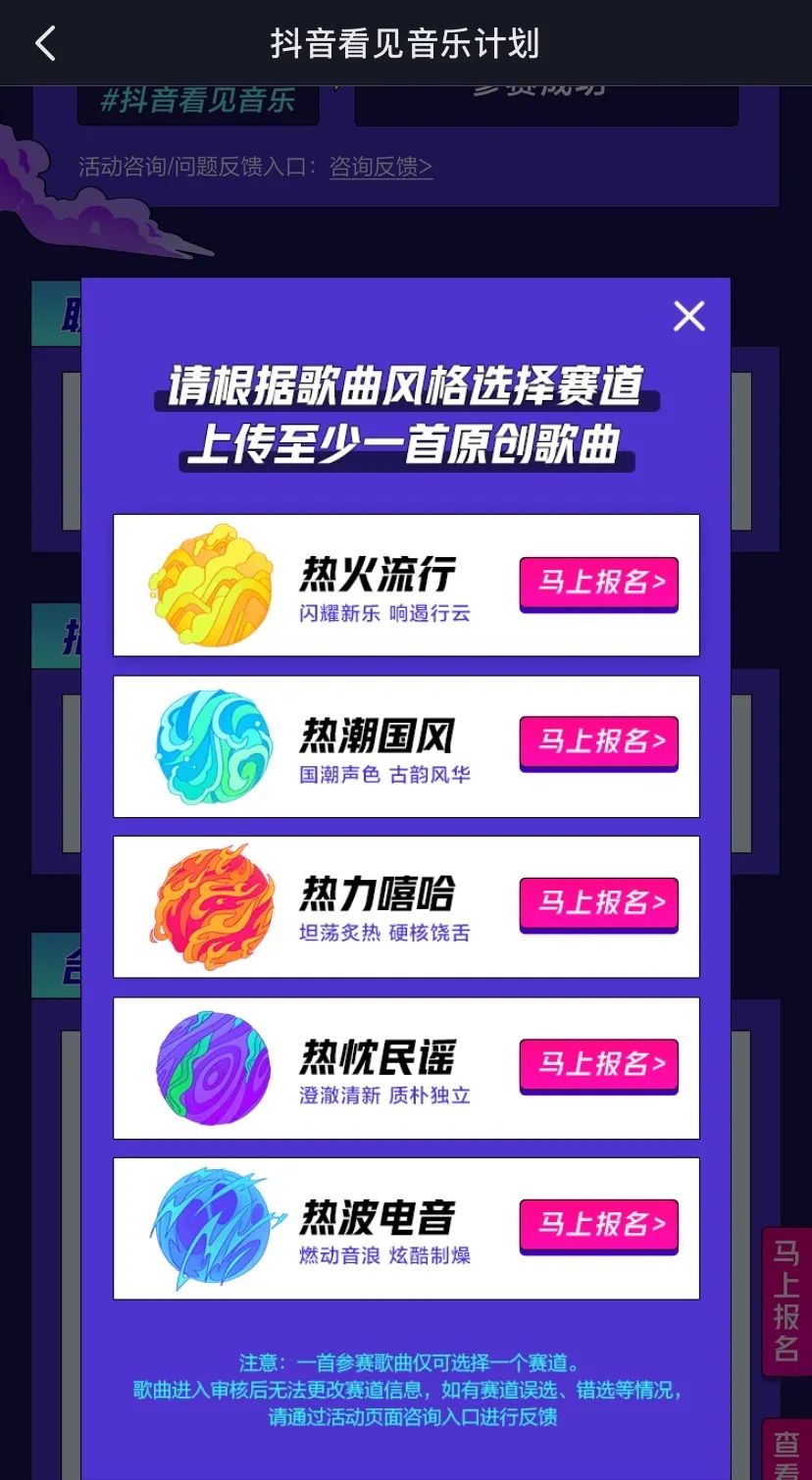Click the 热潮国风 blue wave sphere icon
The height and width of the screenshot is (1480, 812).
(x=212, y=745)
